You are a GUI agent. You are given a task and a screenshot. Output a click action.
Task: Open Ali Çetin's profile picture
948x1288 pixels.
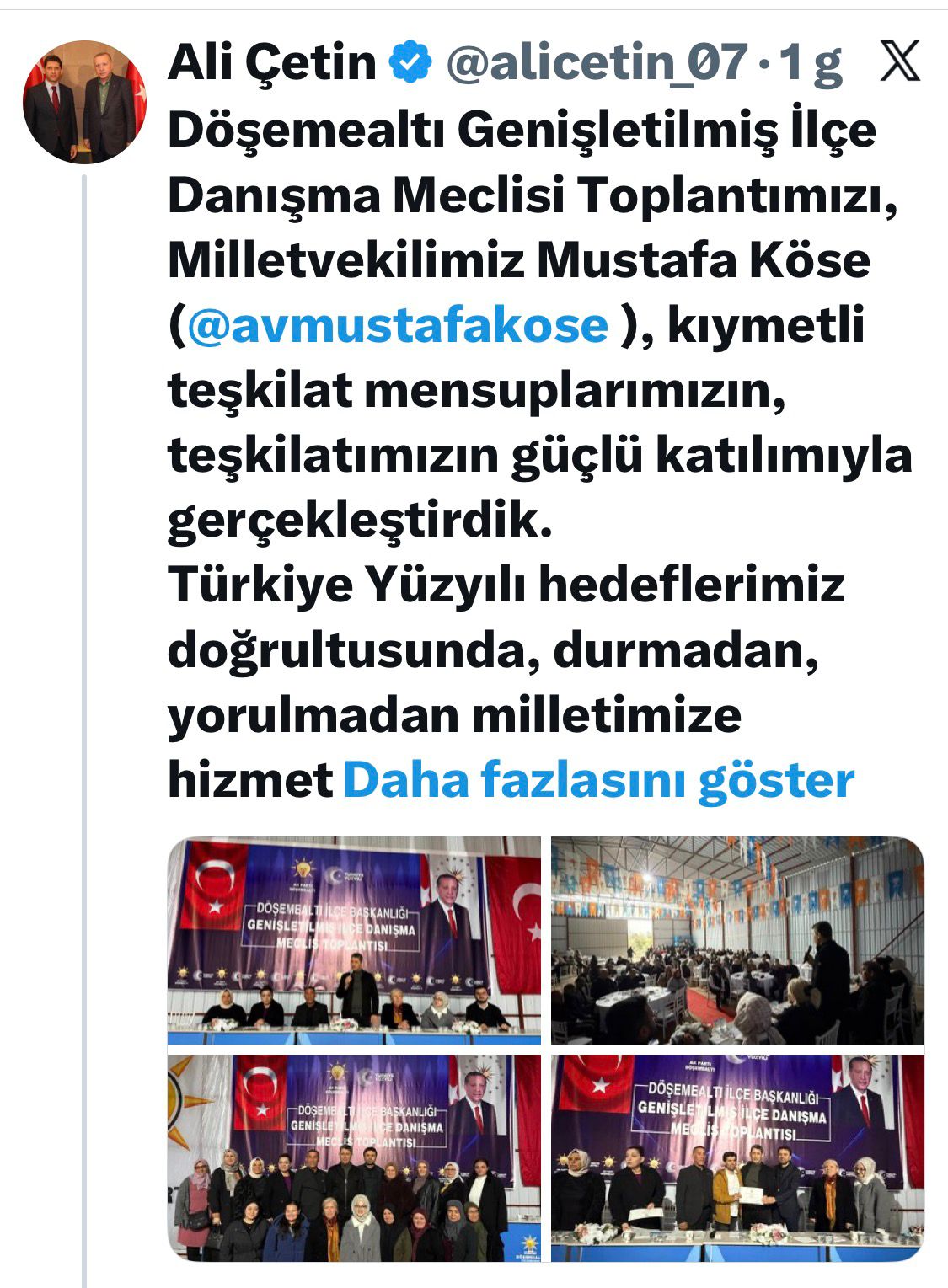pyautogui.click(x=84, y=102)
